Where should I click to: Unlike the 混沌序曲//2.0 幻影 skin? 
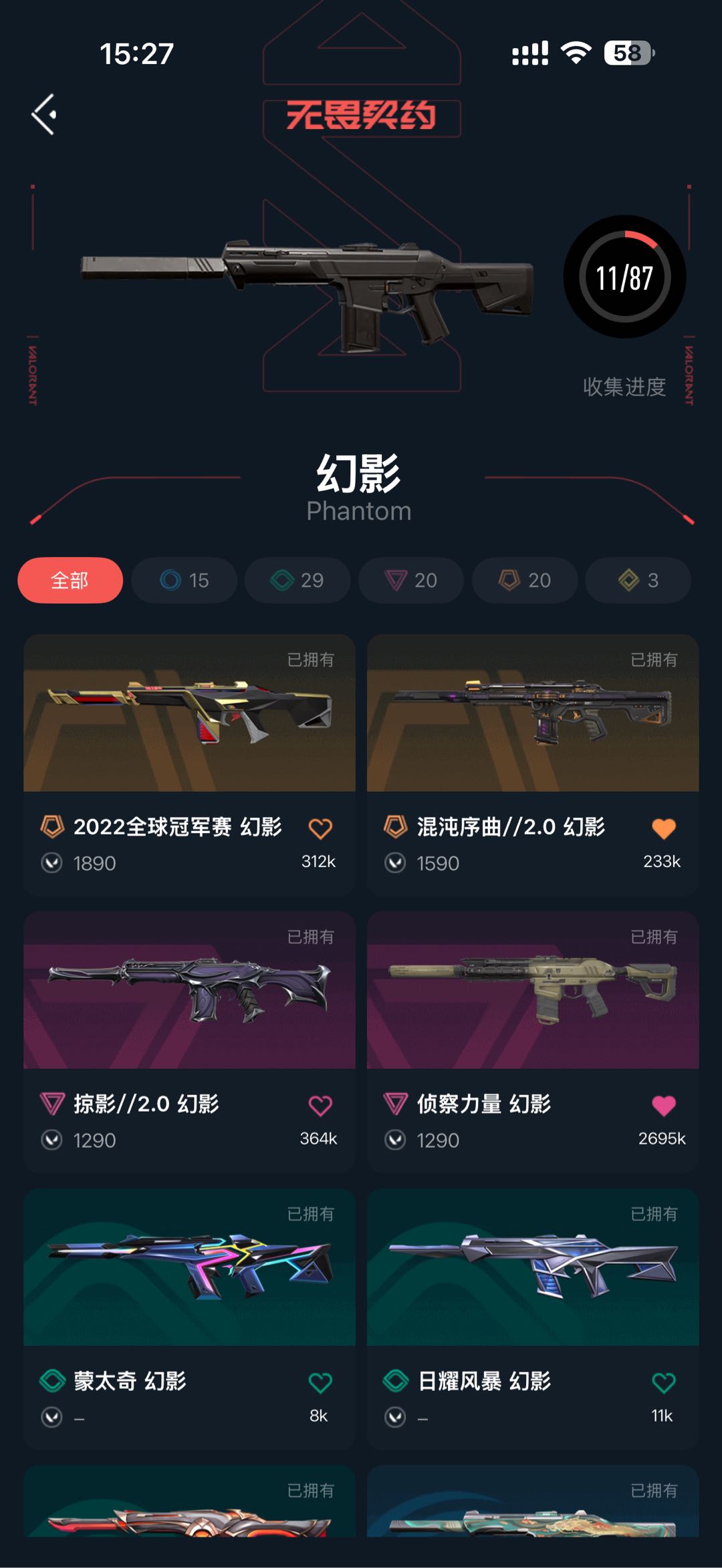click(664, 828)
